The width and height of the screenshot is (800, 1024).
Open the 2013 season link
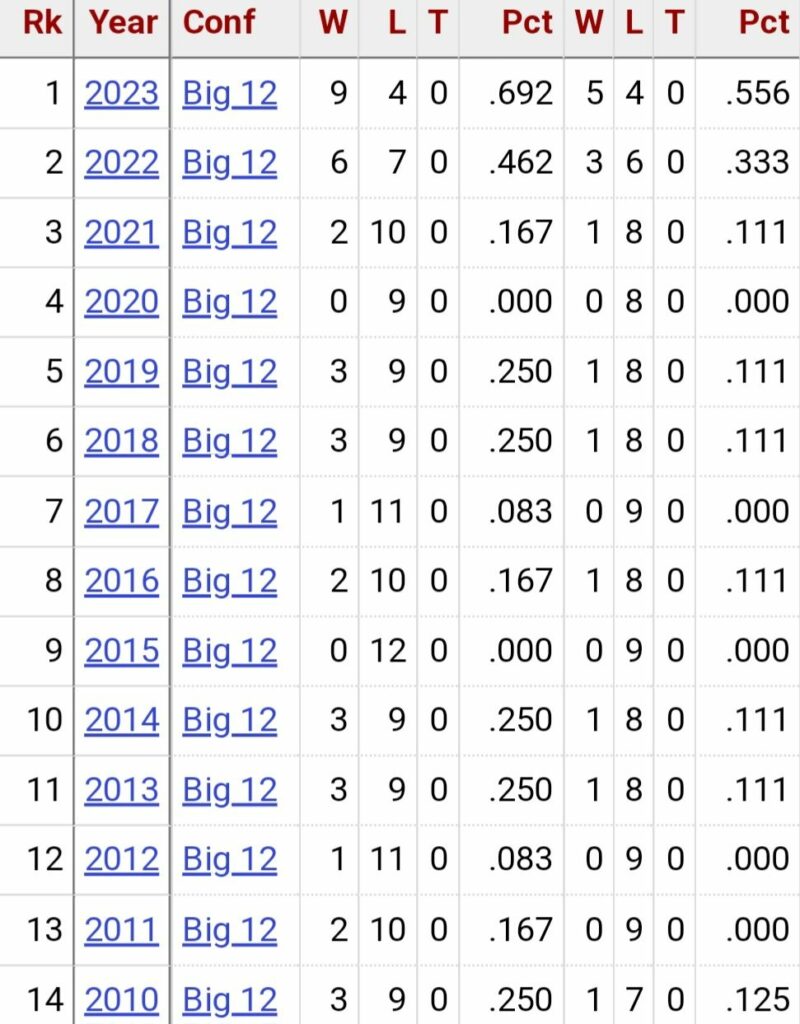click(x=121, y=789)
